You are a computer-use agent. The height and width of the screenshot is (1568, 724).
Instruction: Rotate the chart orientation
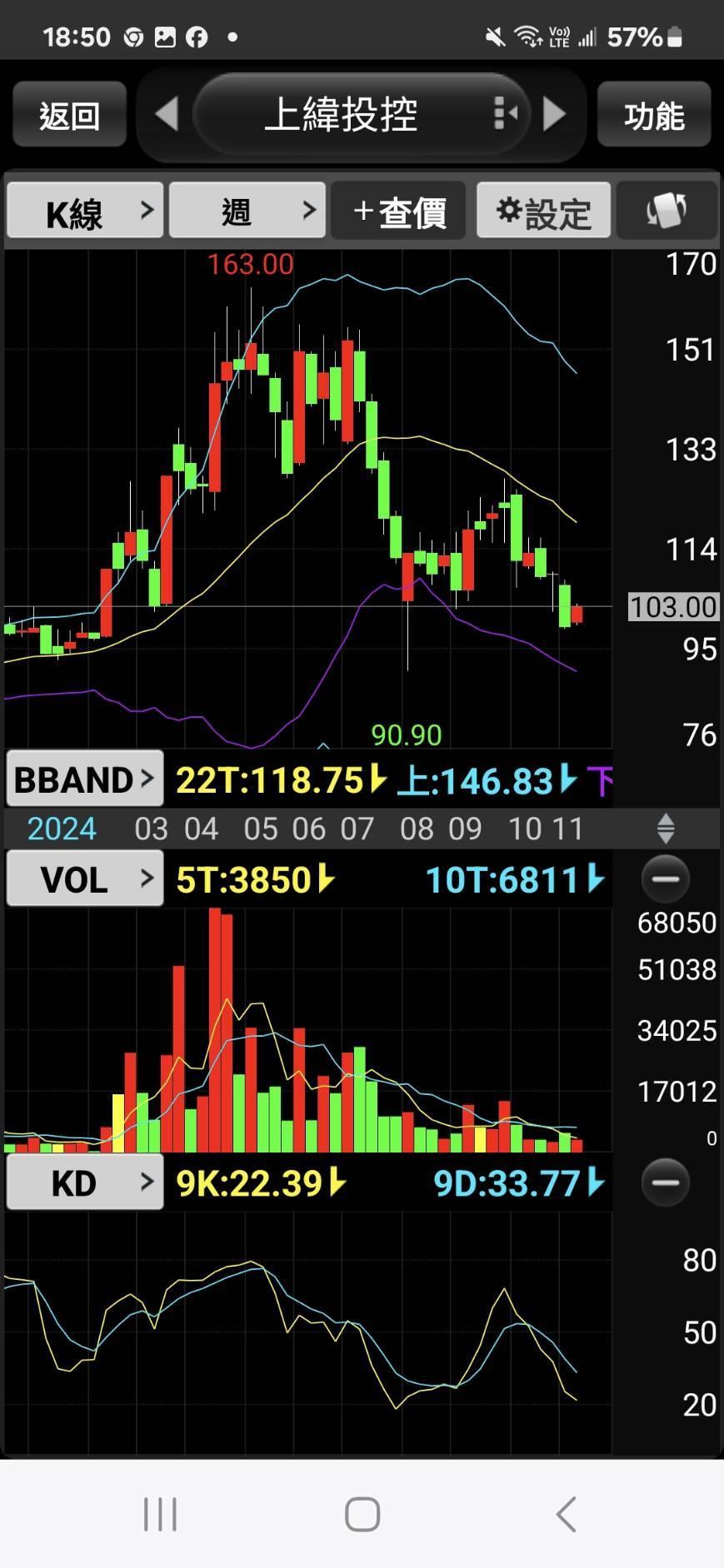click(667, 212)
